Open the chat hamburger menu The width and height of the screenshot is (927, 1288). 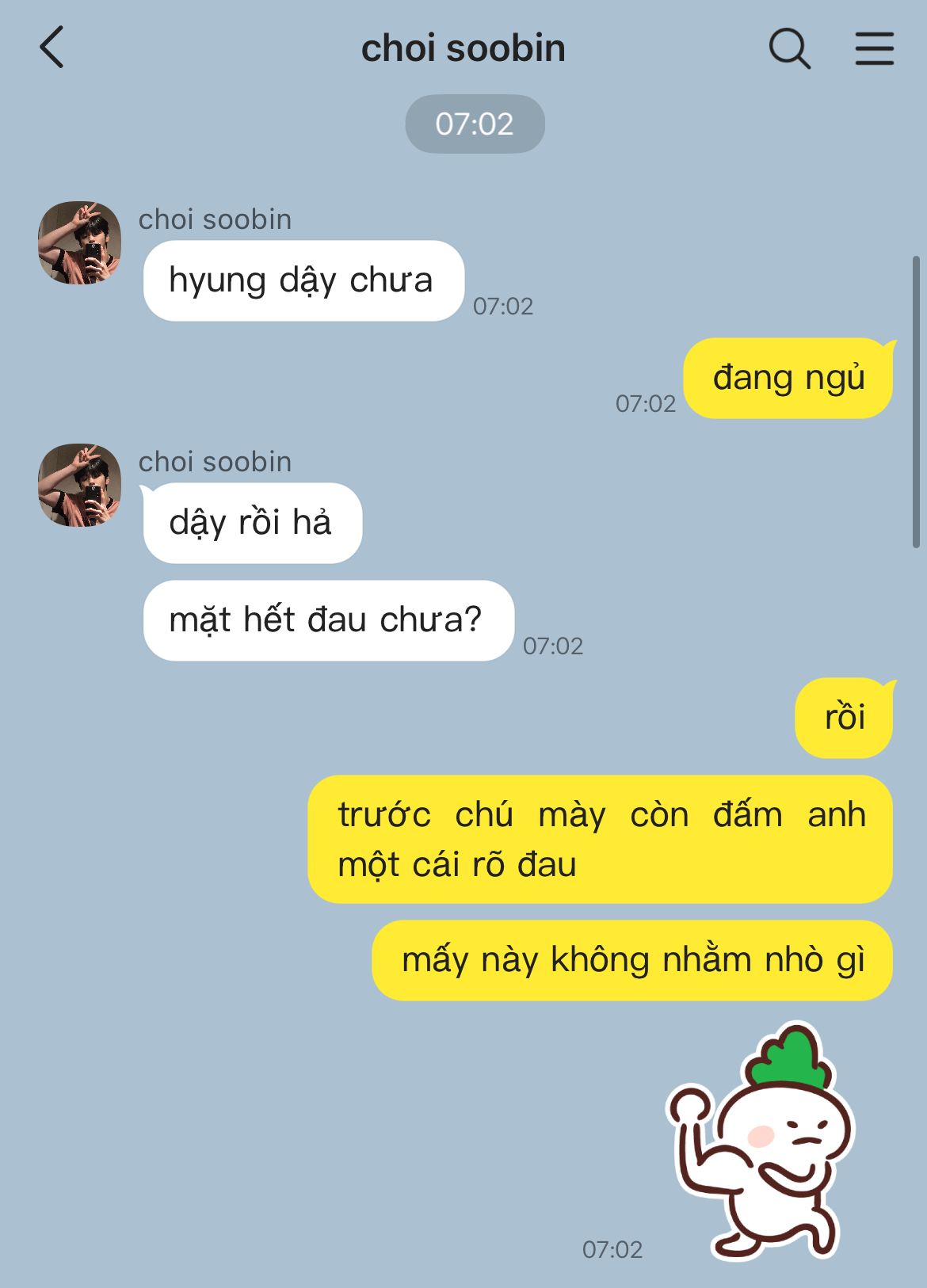[874, 49]
